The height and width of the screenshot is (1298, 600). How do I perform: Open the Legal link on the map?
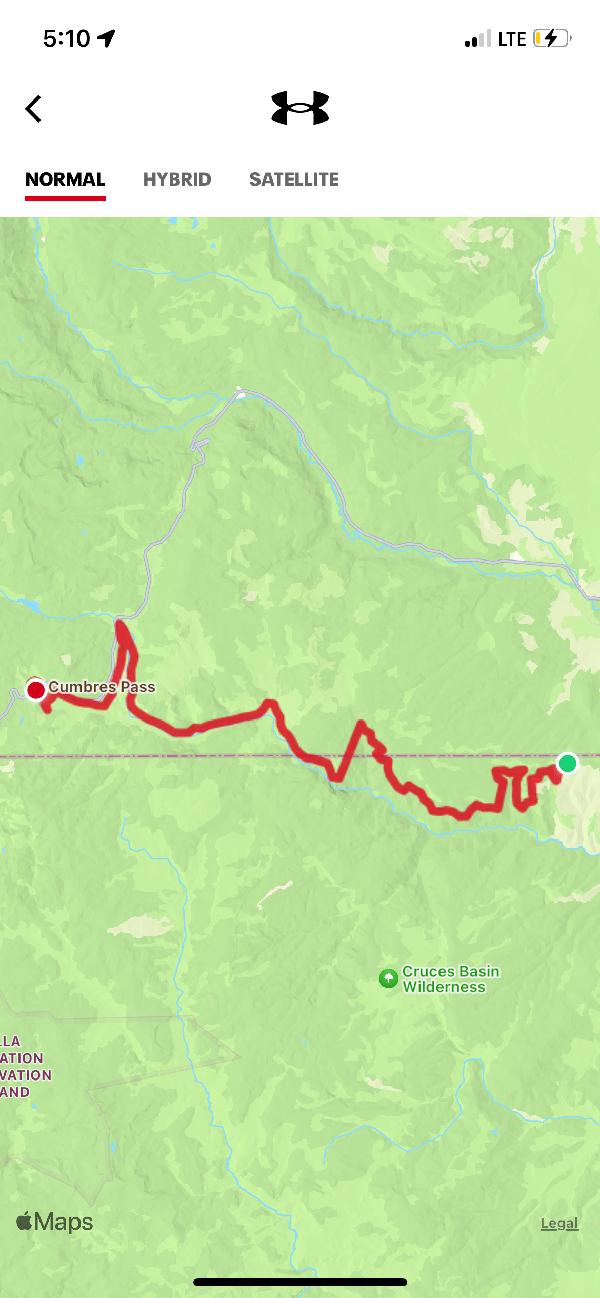(559, 1223)
